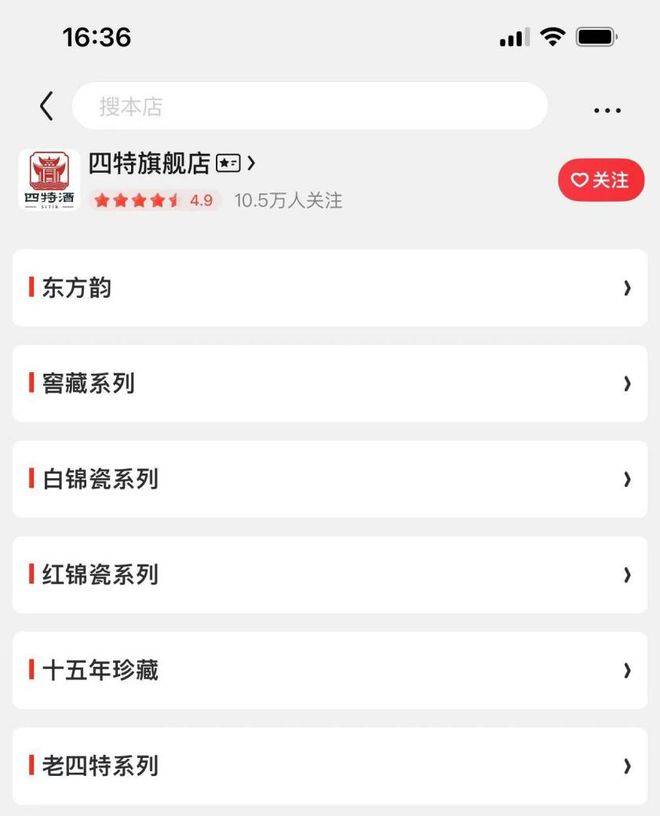Open the 十五年珍藏 category
Image resolution: width=660 pixels, height=816 pixels.
(x=330, y=670)
